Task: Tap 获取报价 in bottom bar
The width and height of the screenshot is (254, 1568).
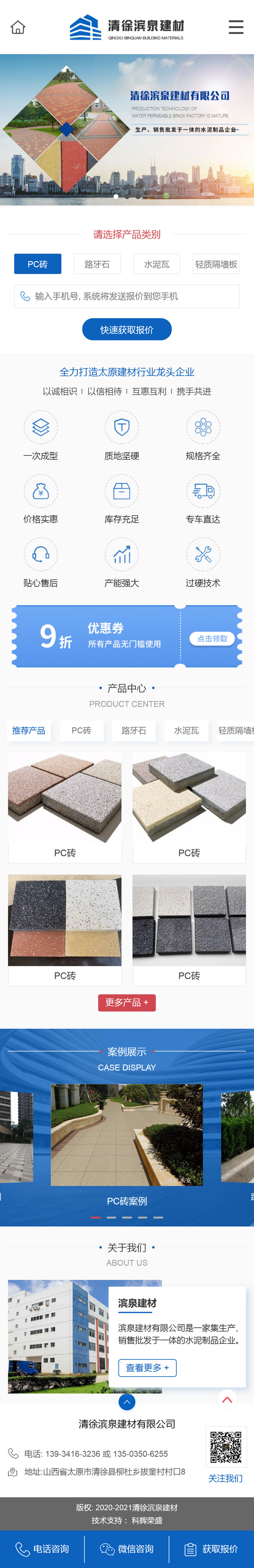Action: (x=212, y=1549)
